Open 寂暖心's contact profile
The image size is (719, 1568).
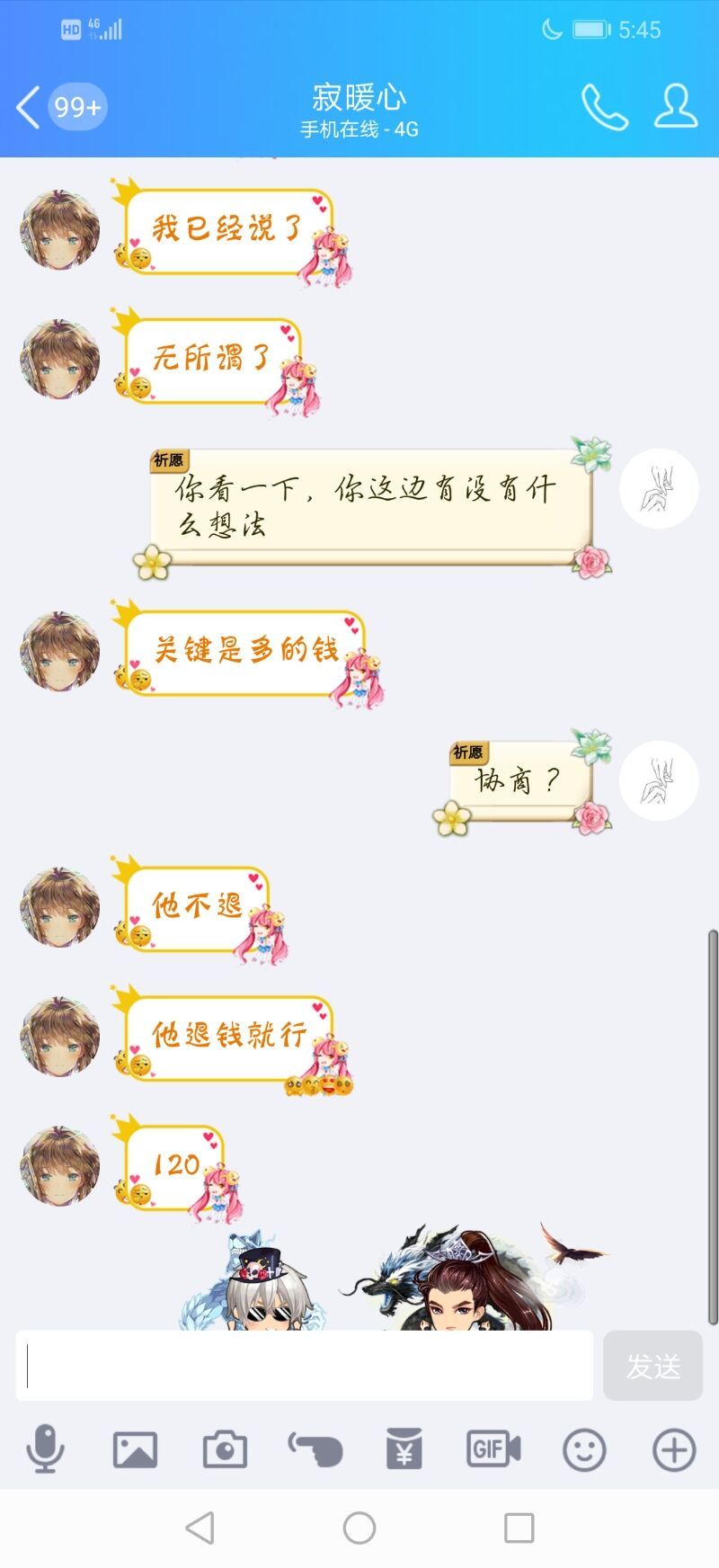pos(676,108)
